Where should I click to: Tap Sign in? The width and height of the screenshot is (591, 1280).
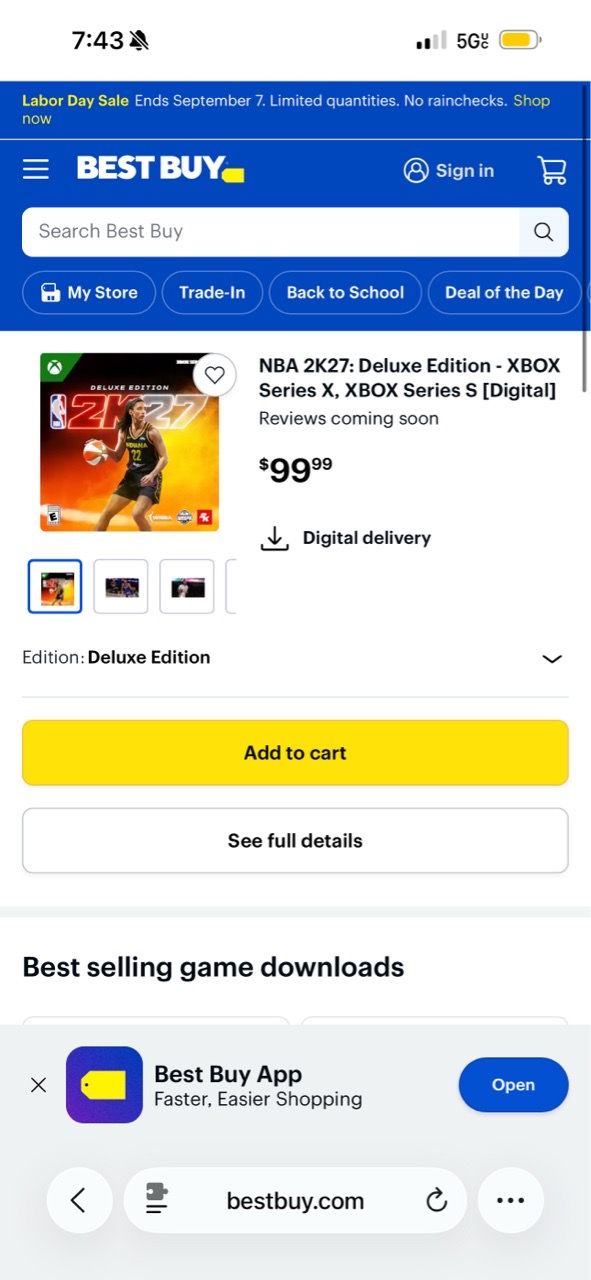point(449,170)
